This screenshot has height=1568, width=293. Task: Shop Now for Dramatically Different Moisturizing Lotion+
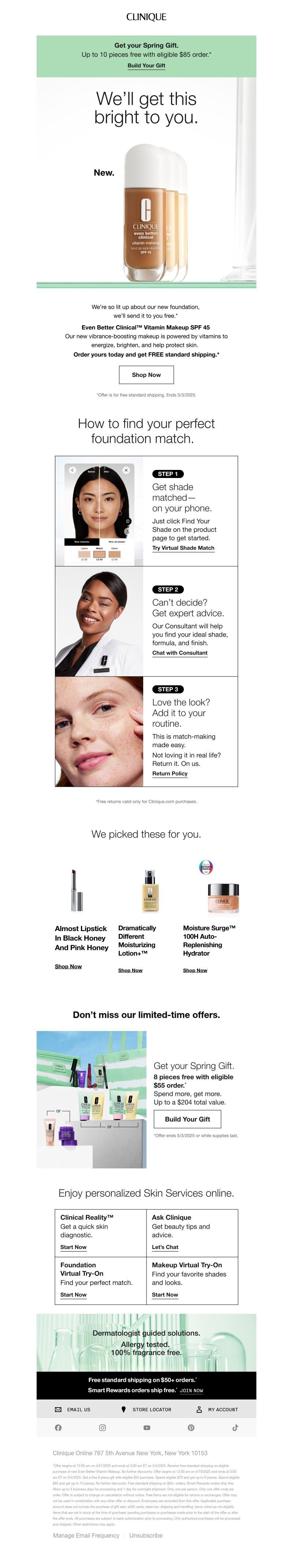click(x=130, y=970)
